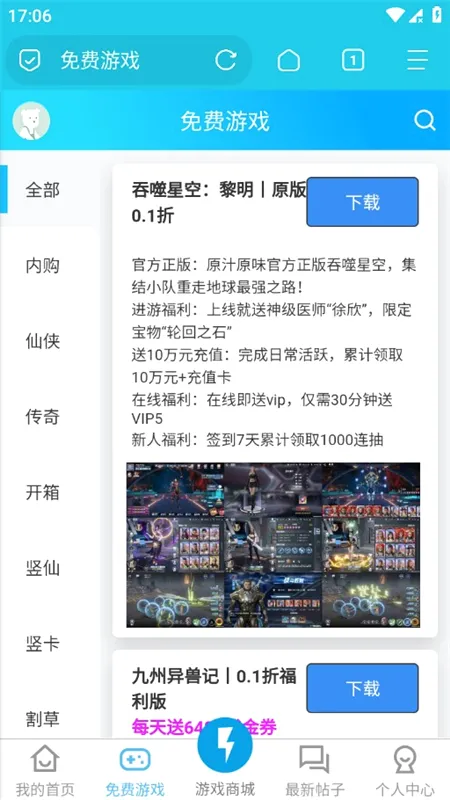Open the browser tab switcher
This screenshot has height=800, width=450.
353,60
